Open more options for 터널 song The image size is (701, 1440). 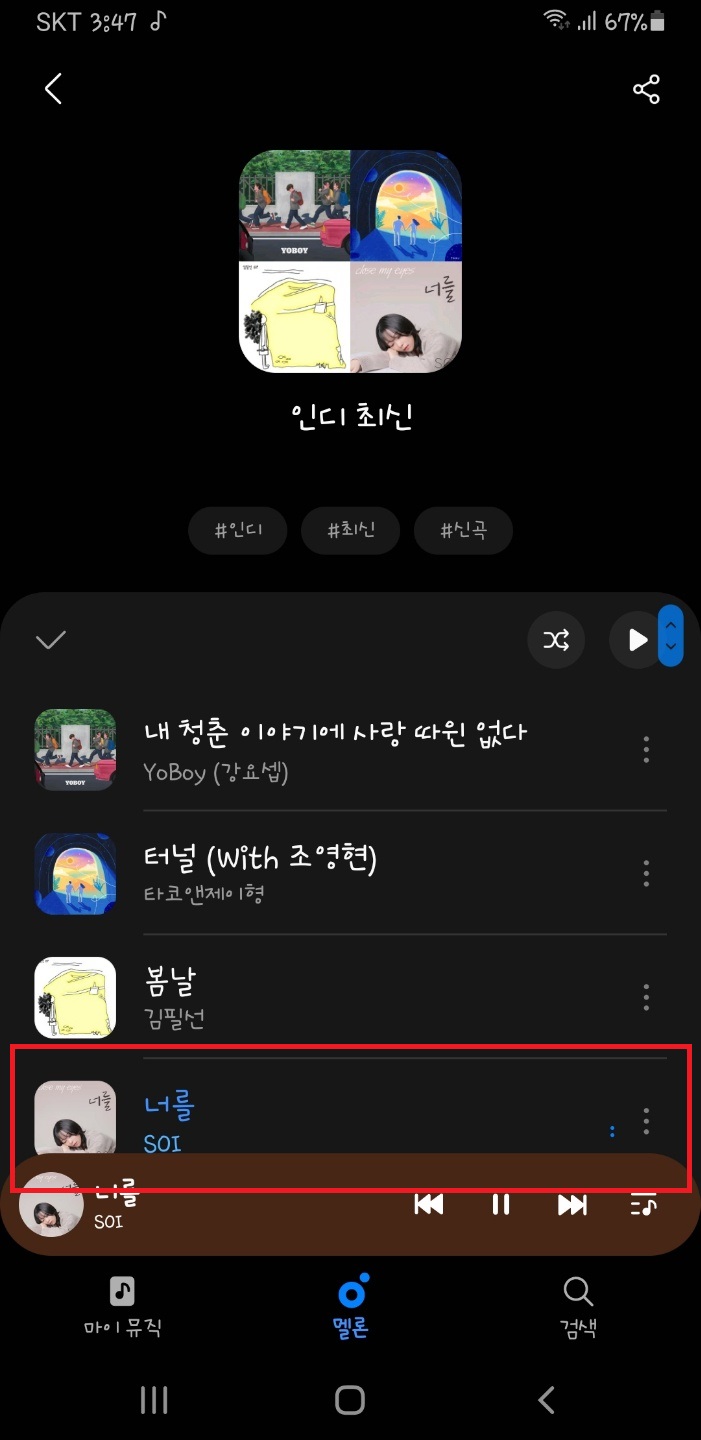646,873
